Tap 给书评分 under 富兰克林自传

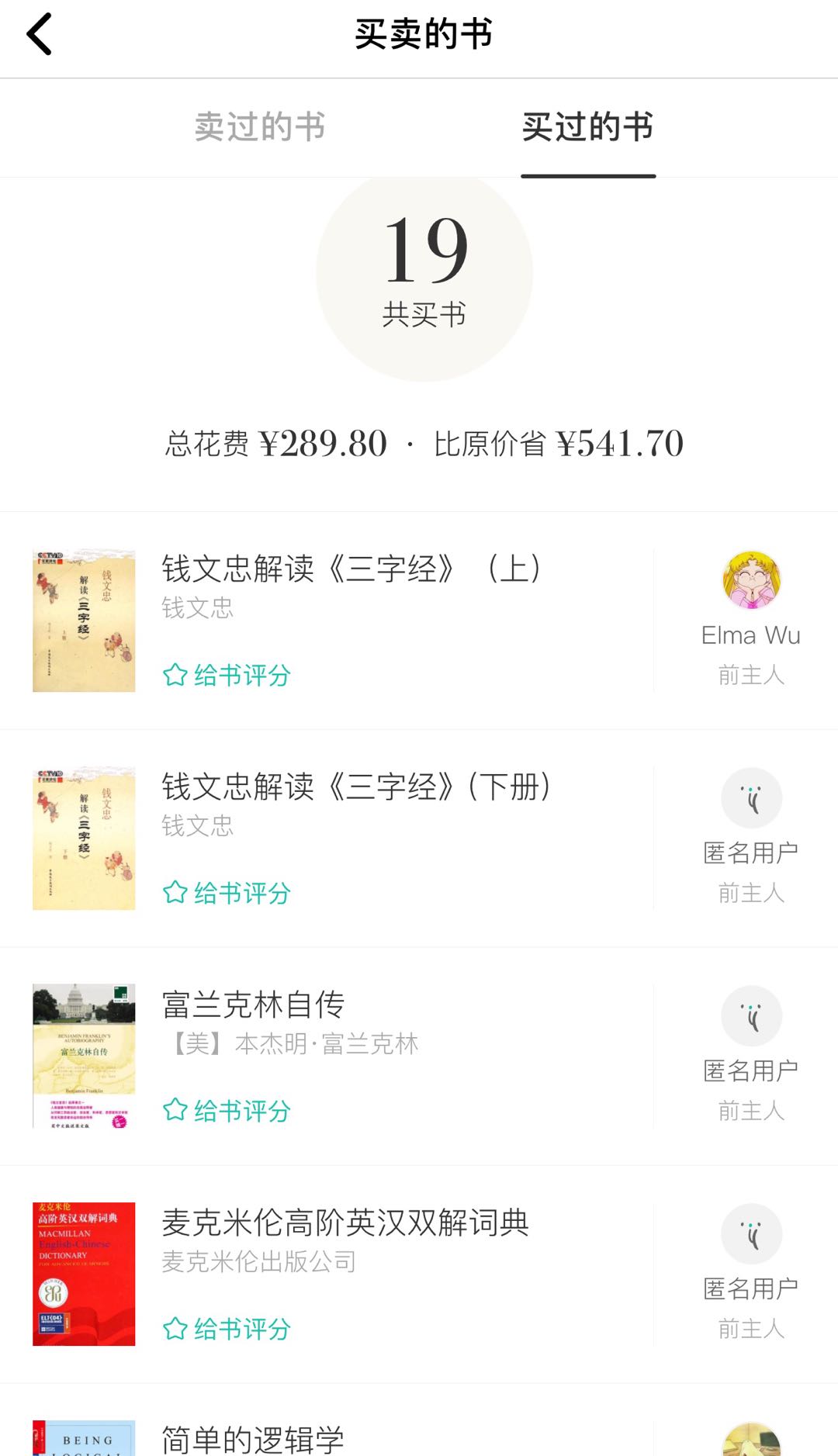[x=227, y=1112]
